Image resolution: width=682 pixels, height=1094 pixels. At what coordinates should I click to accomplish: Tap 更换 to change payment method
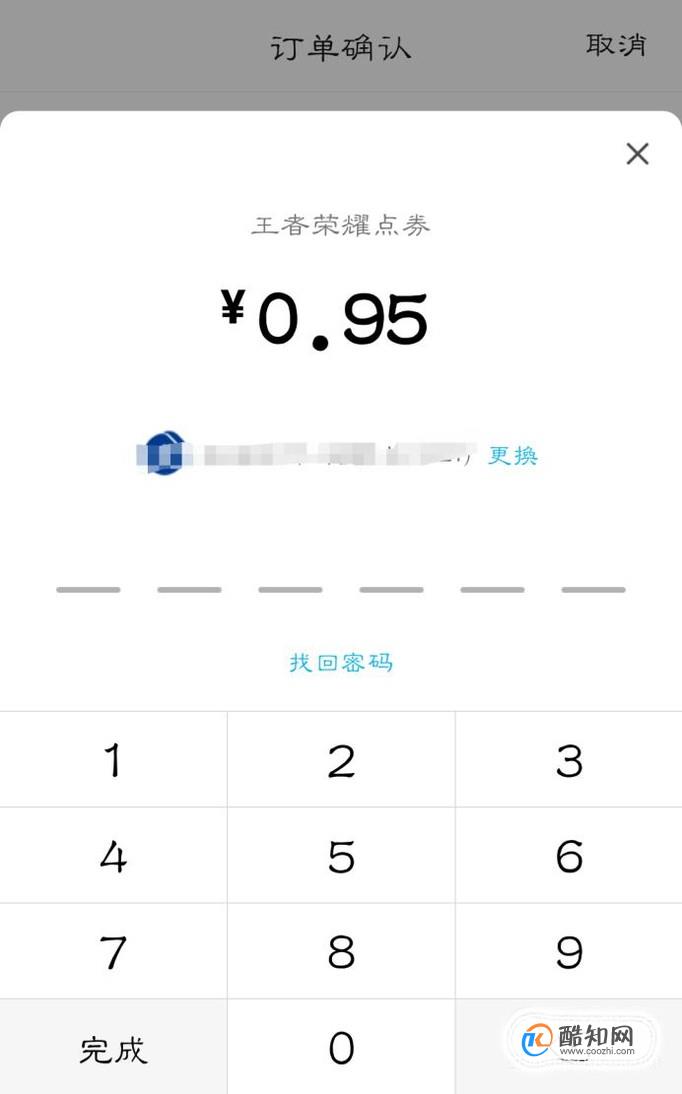513,456
